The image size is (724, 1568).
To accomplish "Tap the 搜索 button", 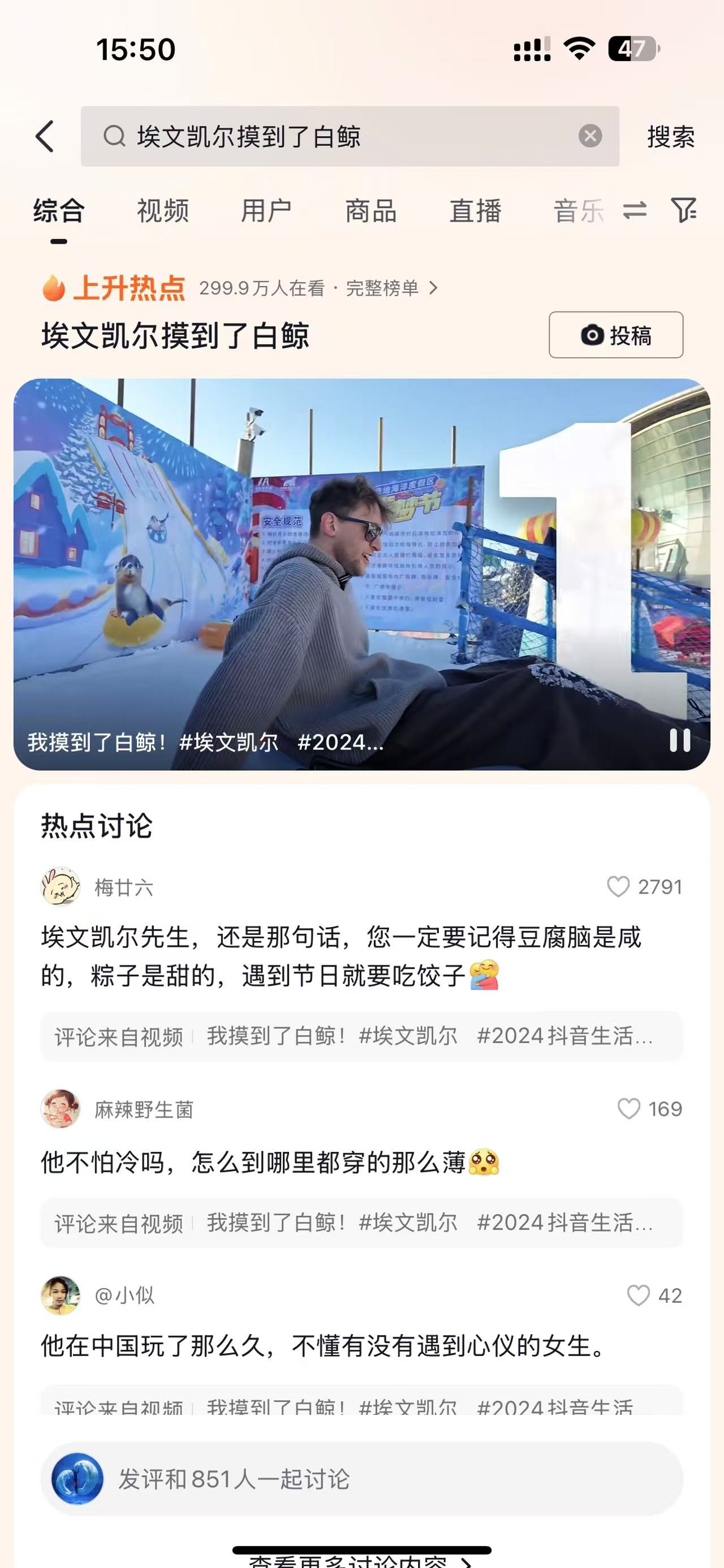I will (670, 136).
